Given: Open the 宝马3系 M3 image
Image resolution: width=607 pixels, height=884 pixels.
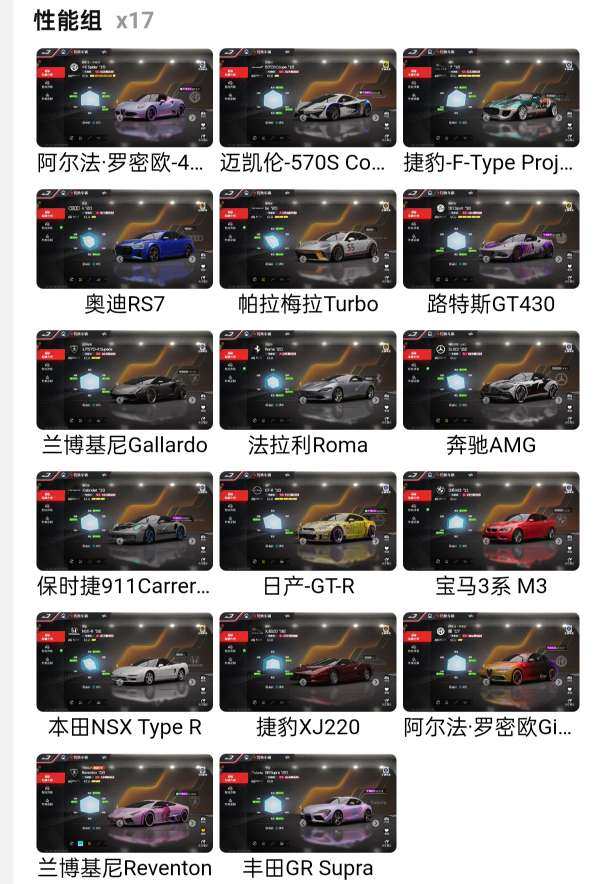Looking at the screenshot, I should click(490, 521).
